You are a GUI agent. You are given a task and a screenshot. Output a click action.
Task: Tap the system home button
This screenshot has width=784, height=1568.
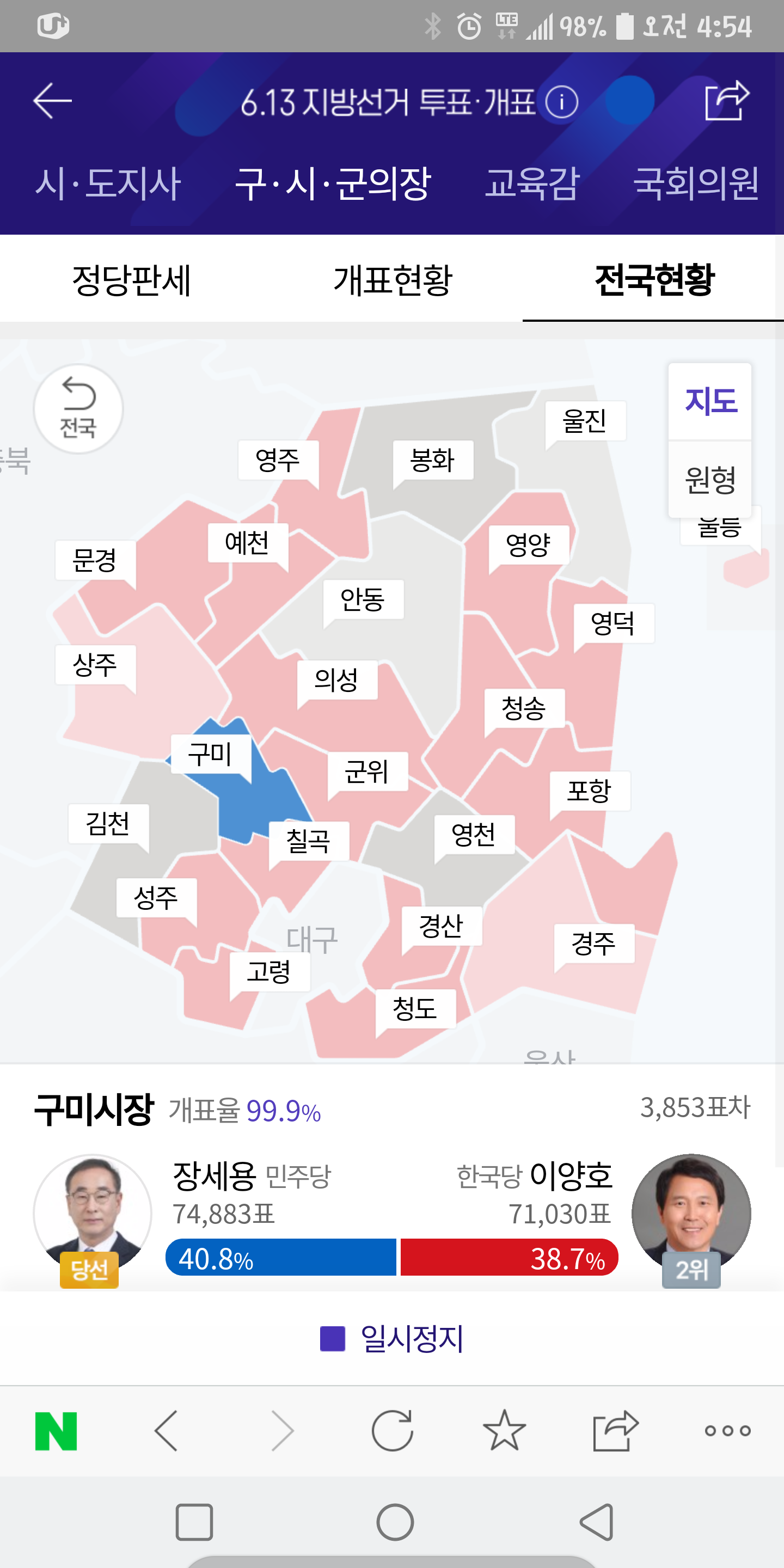pos(395,1522)
